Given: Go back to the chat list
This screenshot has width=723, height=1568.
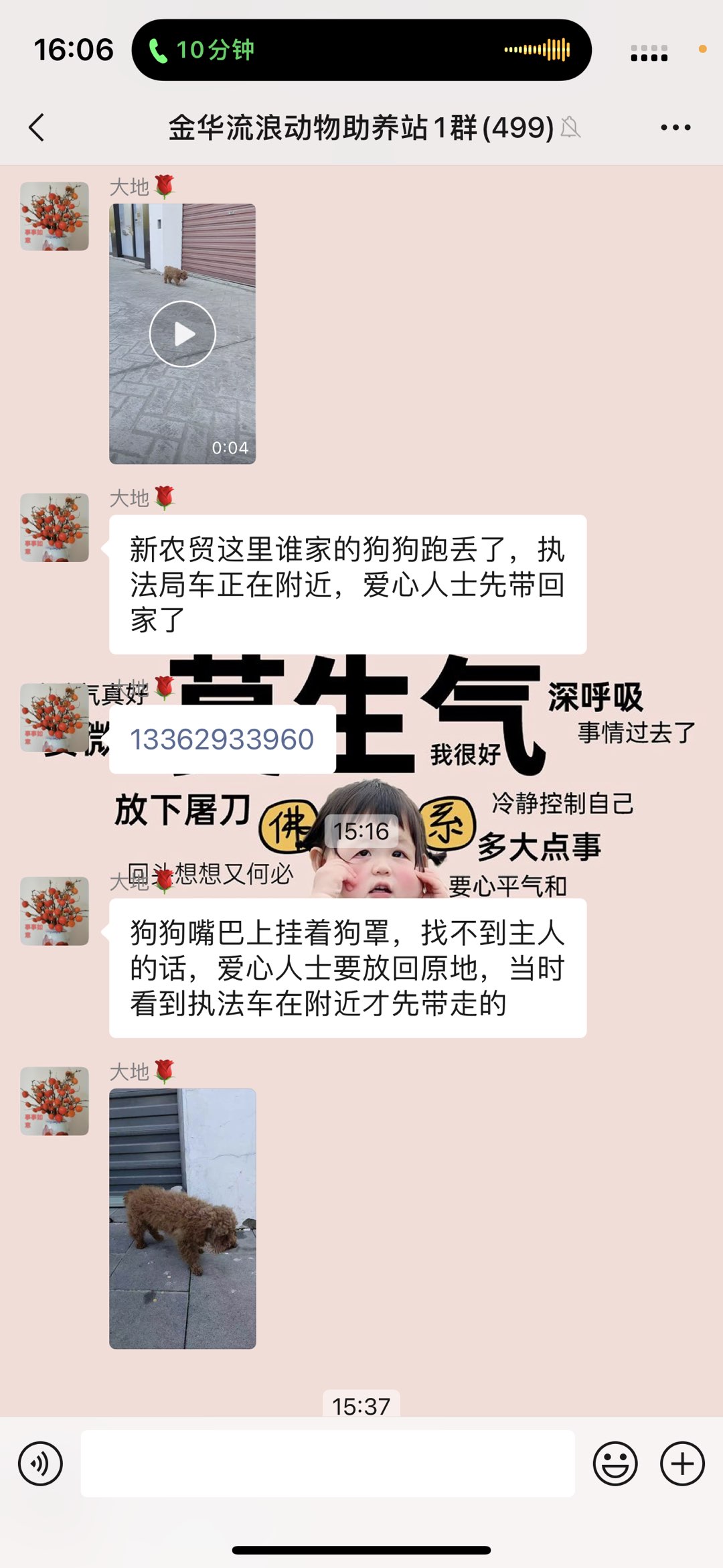Looking at the screenshot, I should (x=37, y=127).
